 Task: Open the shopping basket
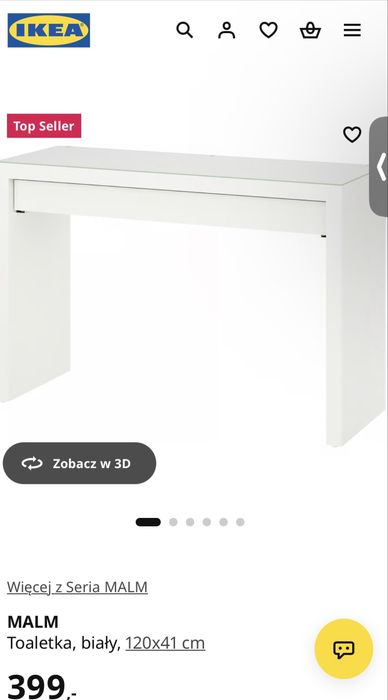[310, 30]
